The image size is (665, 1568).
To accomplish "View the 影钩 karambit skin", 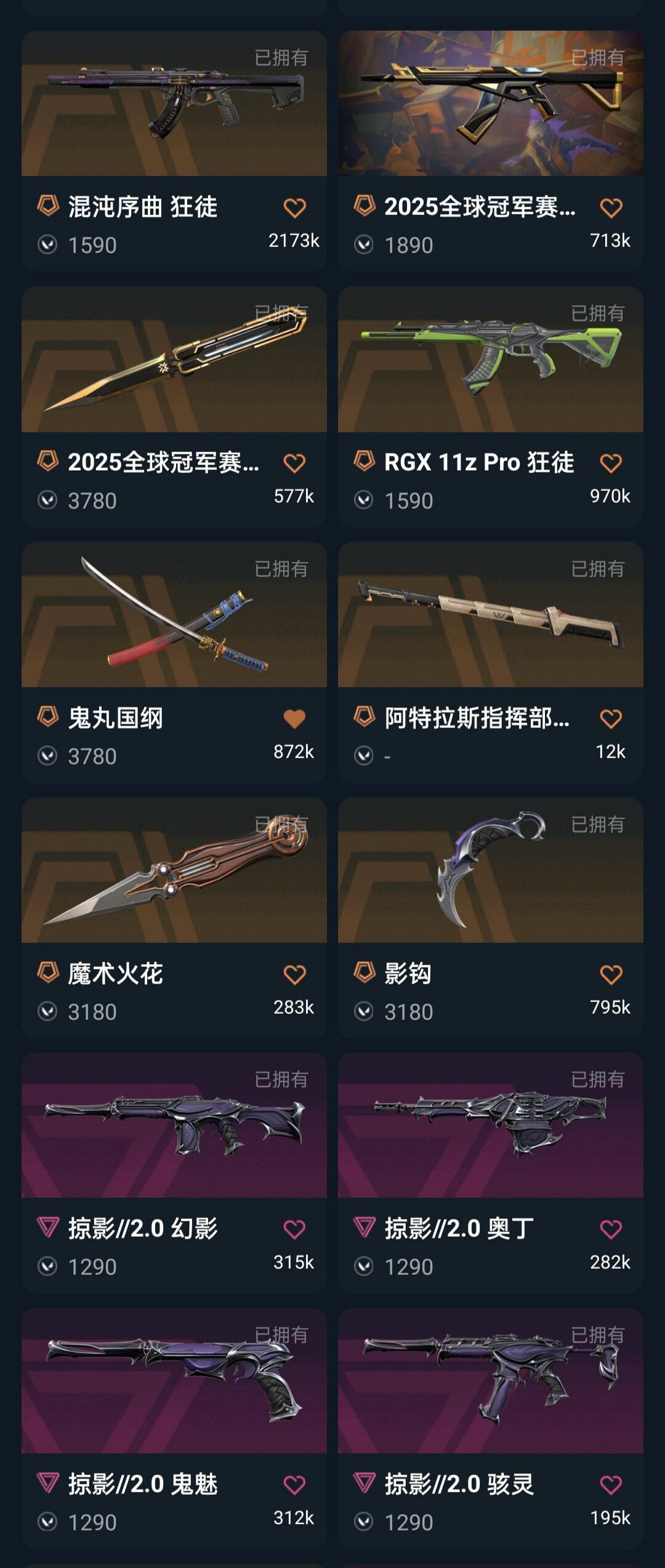I will tap(490, 870).
